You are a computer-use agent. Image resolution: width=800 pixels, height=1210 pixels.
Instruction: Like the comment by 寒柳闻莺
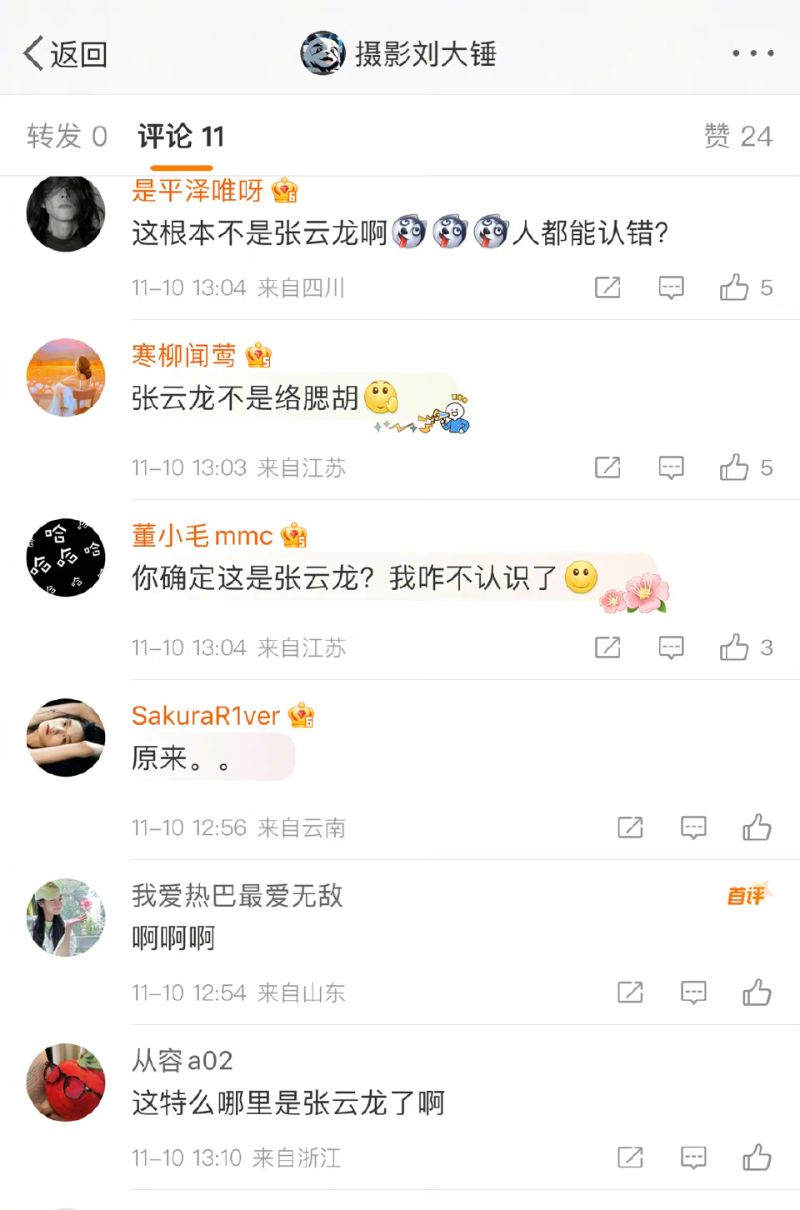click(735, 467)
